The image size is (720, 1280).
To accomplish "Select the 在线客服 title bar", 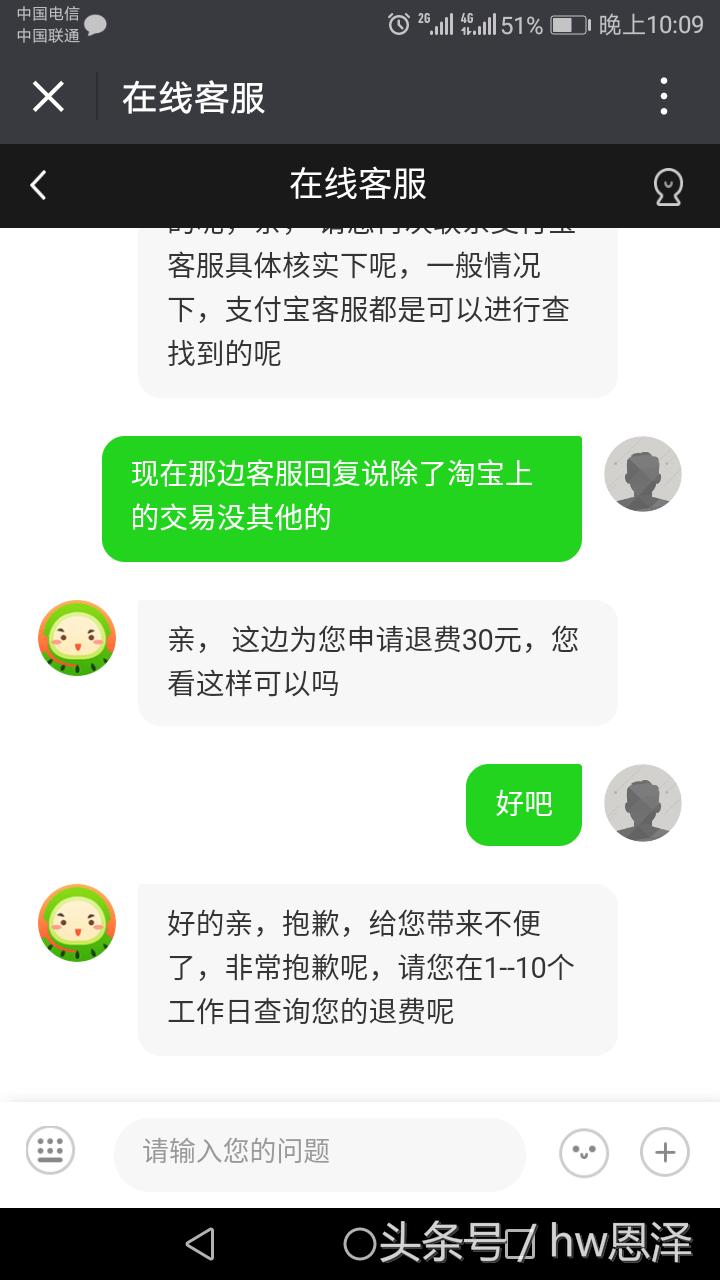I will (x=360, y=185).
